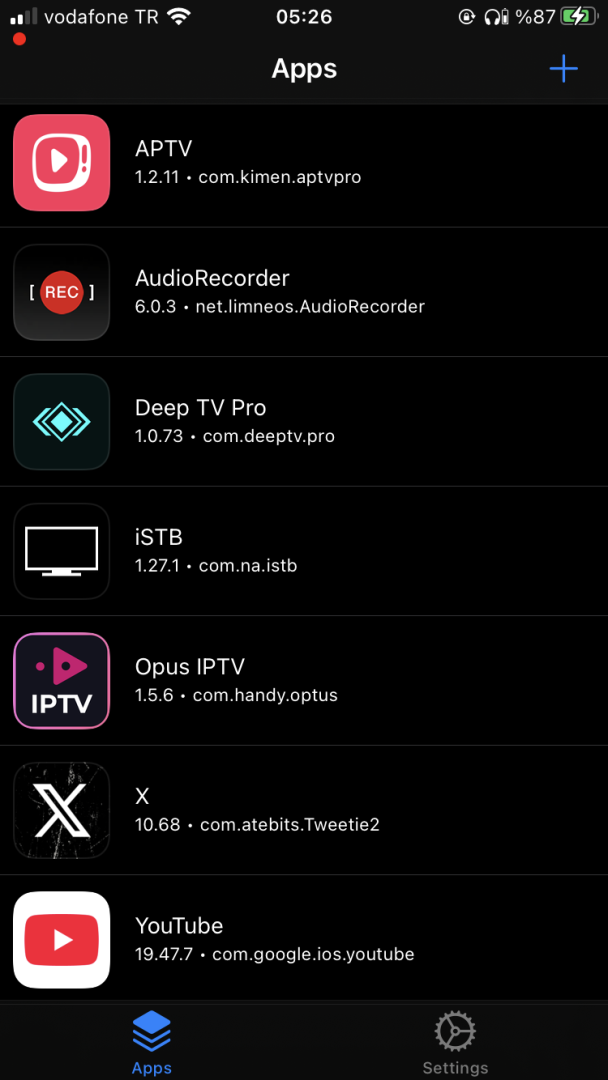The width and height of the screenshot is (608, 1080).
Task: Switch to the Settings tab
Action: [455, 1042]
